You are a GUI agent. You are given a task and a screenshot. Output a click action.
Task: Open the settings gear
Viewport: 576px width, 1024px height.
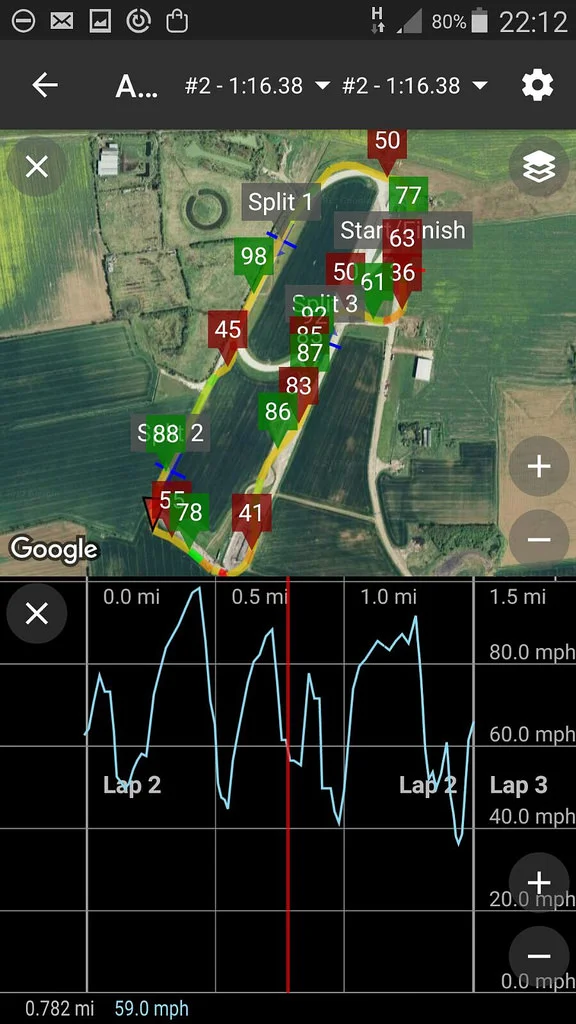tap(537, 86)
